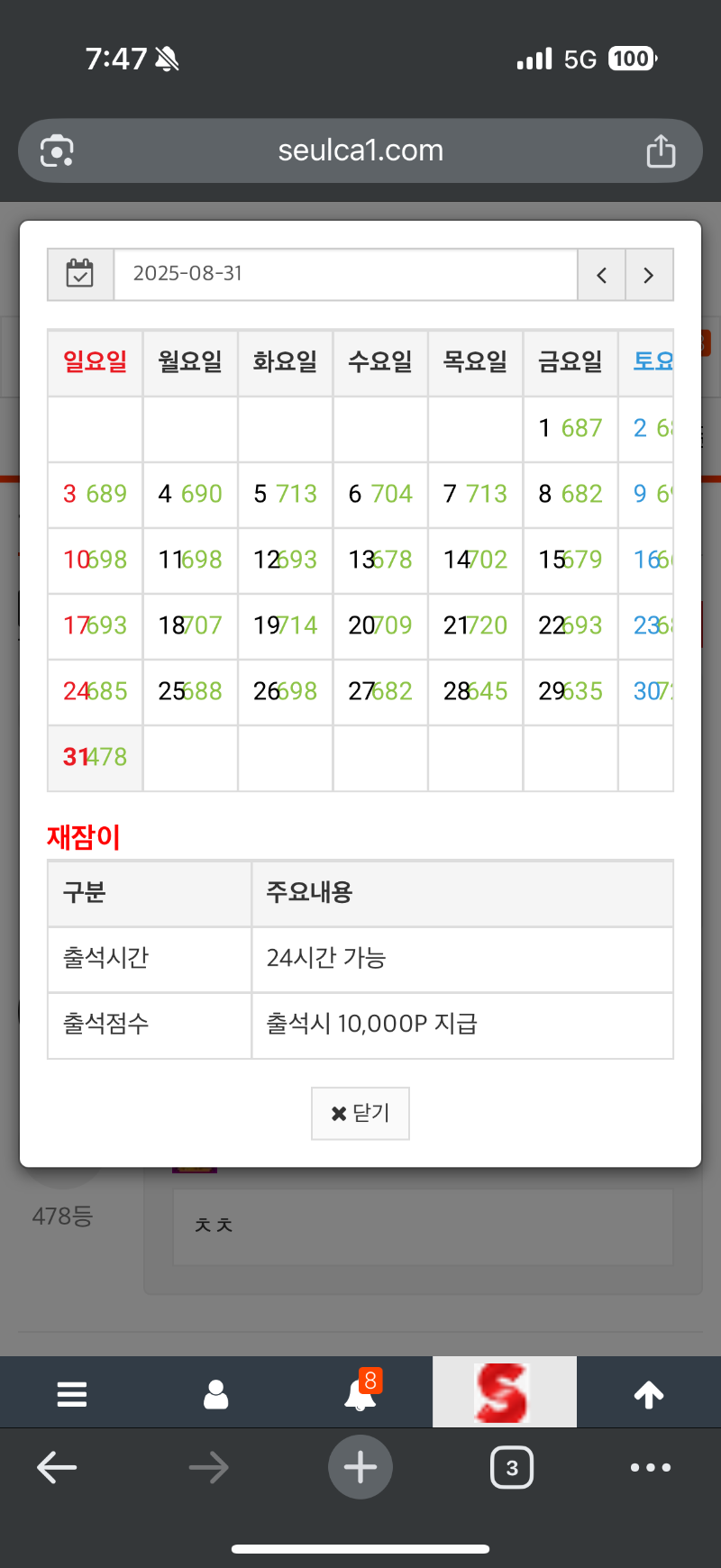The image size is (721, 1568).
Task: View the 3 open tabs
Action: (x=512, y=1468)
